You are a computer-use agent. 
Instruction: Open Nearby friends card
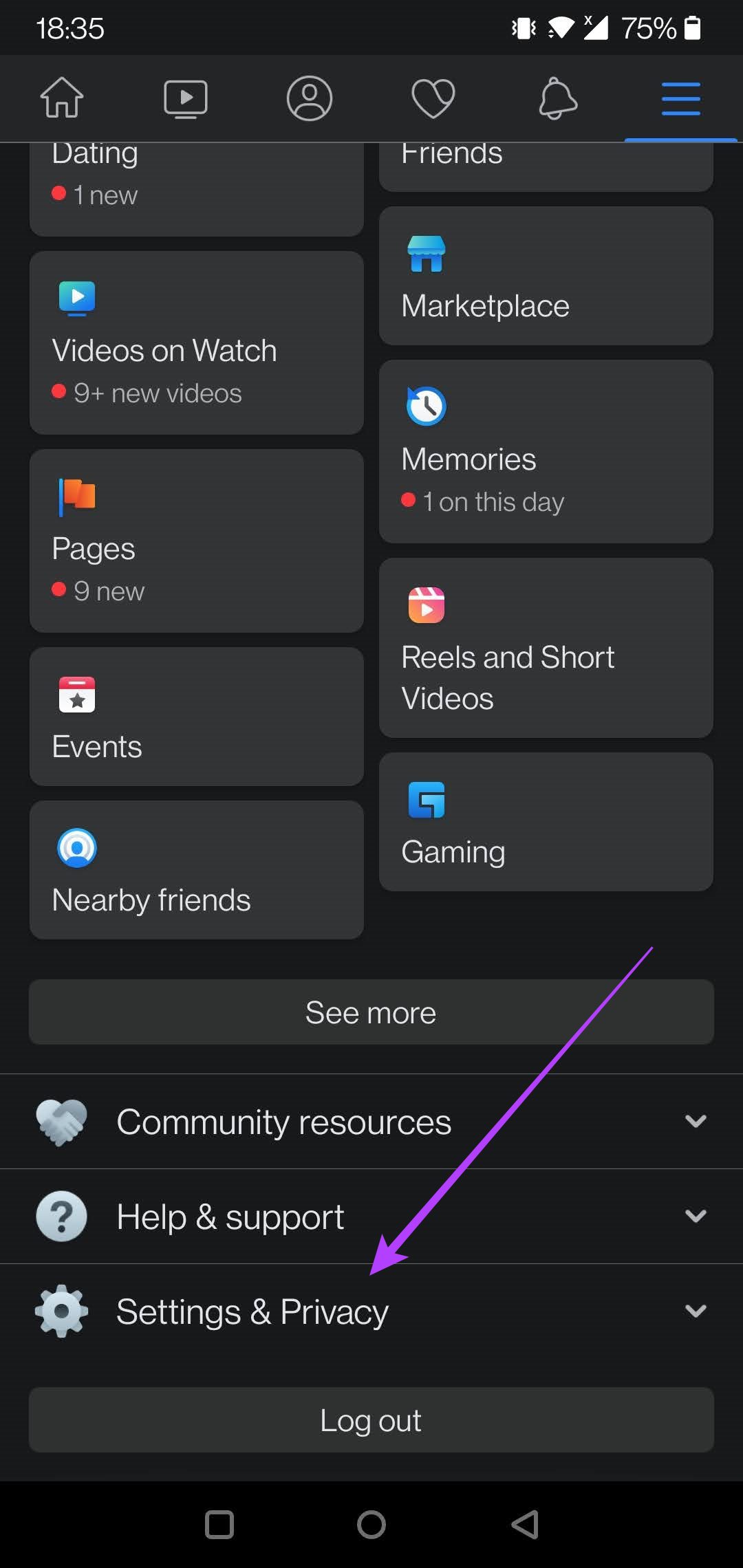[x=197, y=870]
